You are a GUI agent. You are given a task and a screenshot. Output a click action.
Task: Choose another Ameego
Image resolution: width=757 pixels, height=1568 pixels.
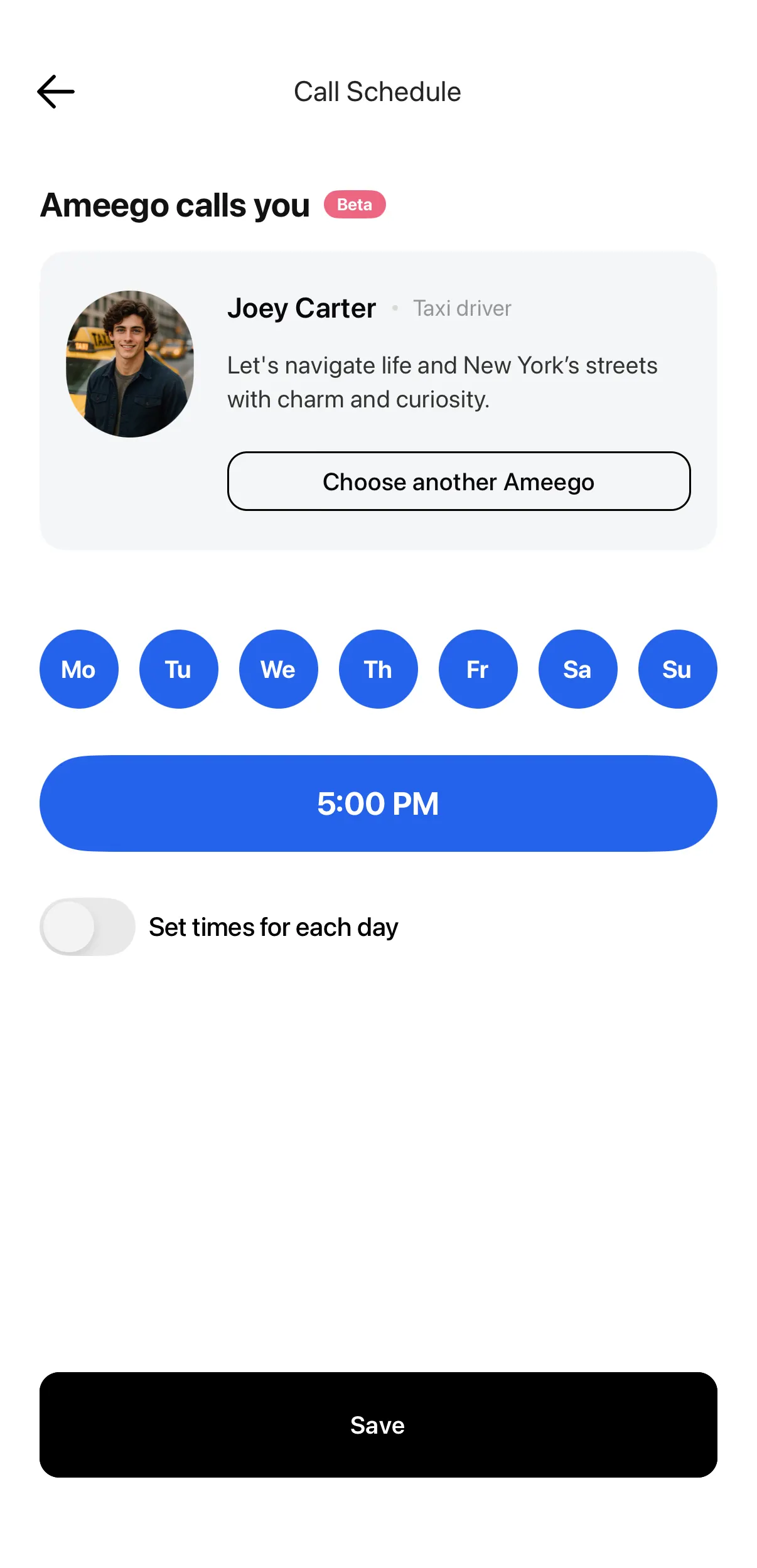[x=458, y=481]
